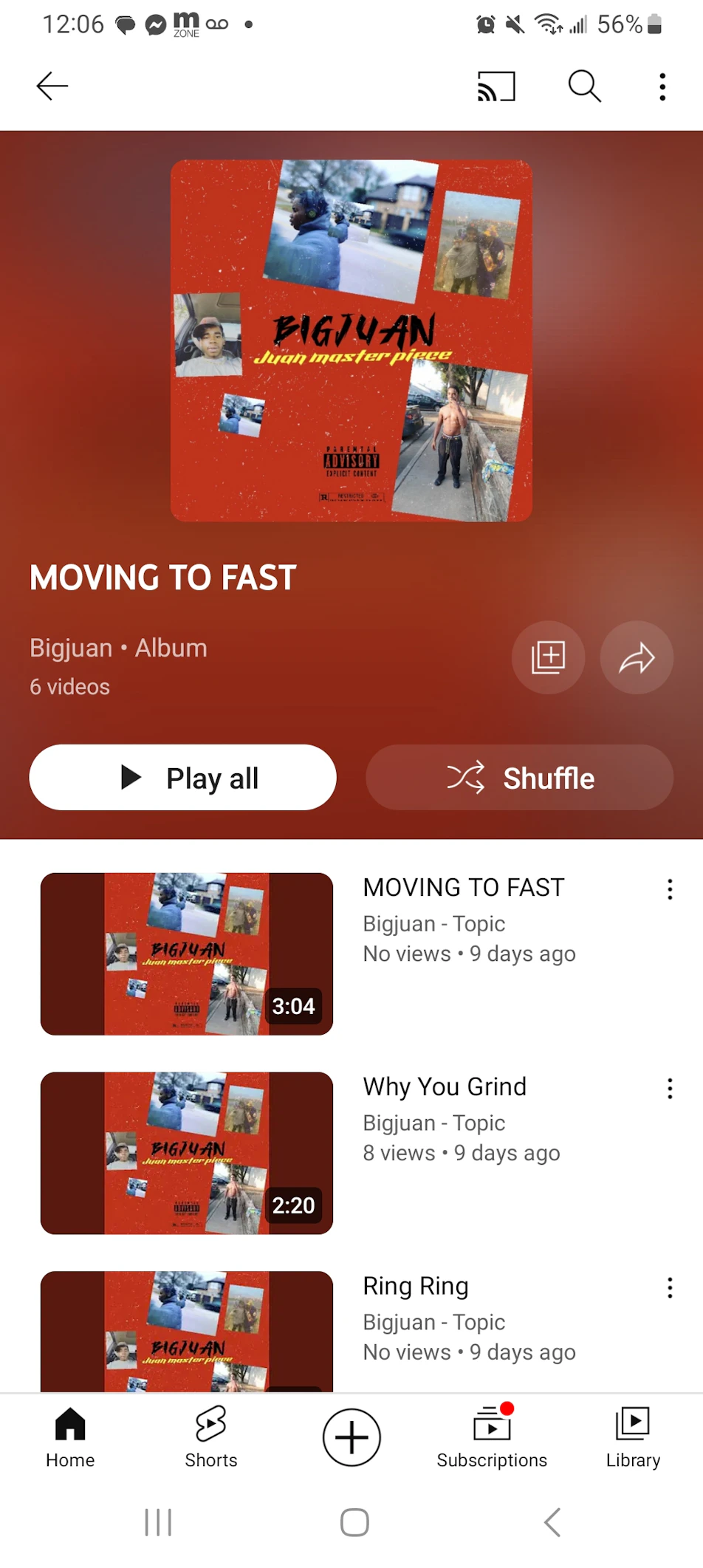Share the MOVING TO FAST album
The height and width of the screenshot is (1568, 703).
(x=637, y=657)
